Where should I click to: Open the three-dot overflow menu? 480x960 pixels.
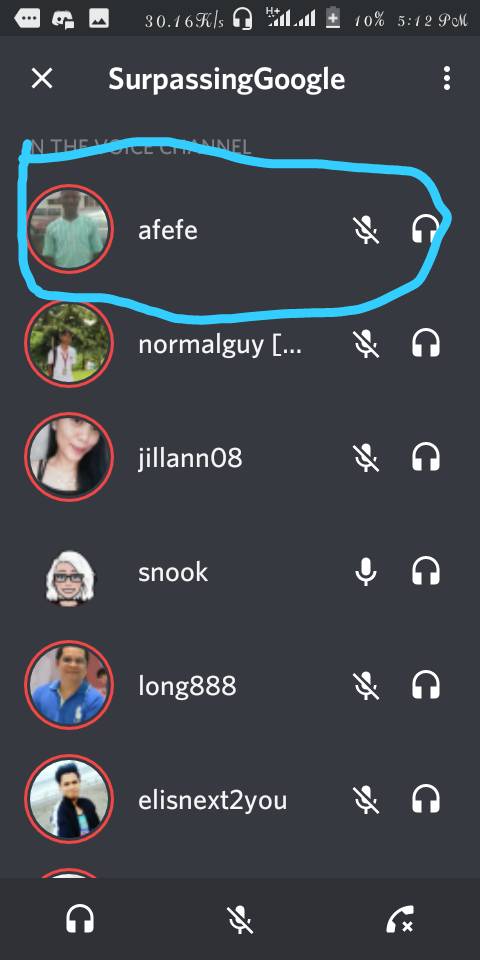(x=447, y=78)
